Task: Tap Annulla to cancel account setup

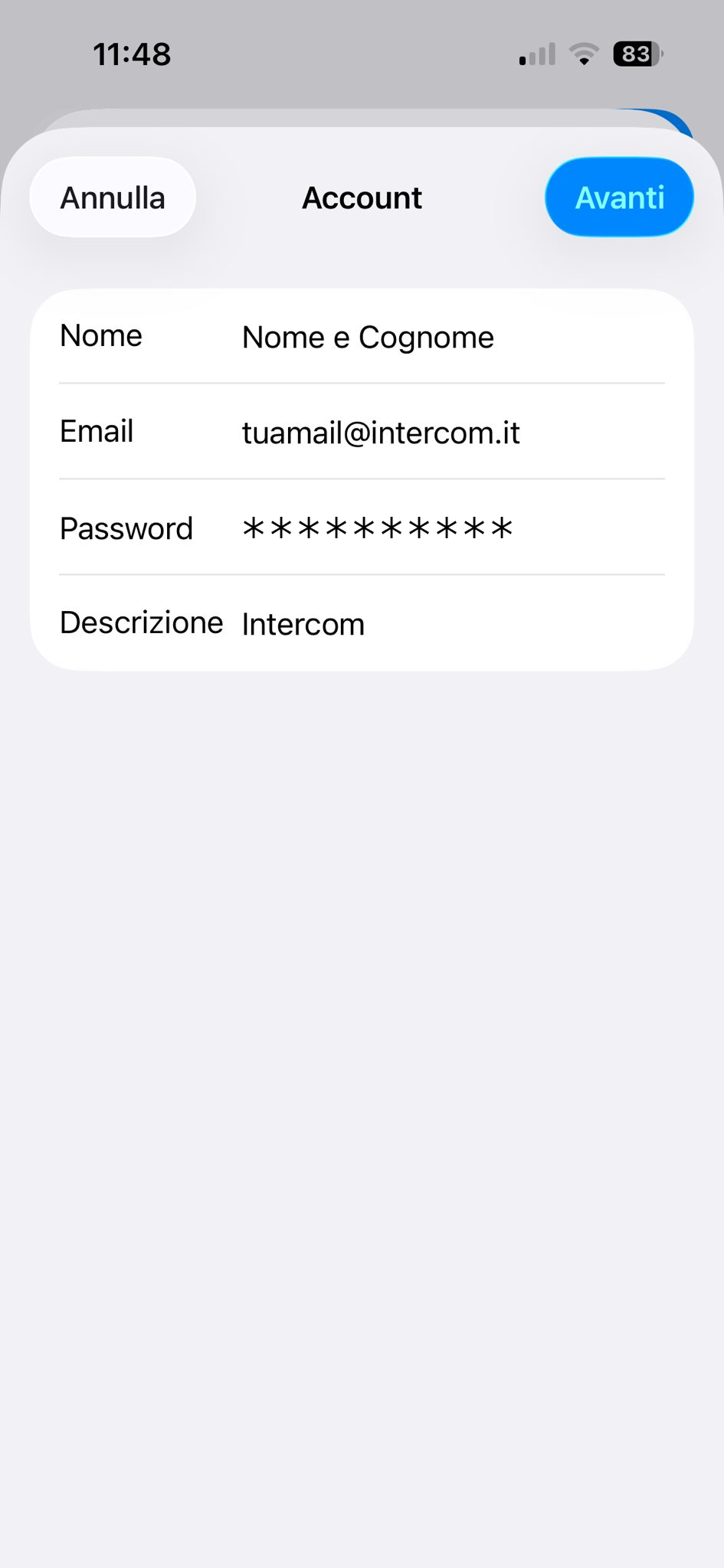Action: tap(113, 198)
